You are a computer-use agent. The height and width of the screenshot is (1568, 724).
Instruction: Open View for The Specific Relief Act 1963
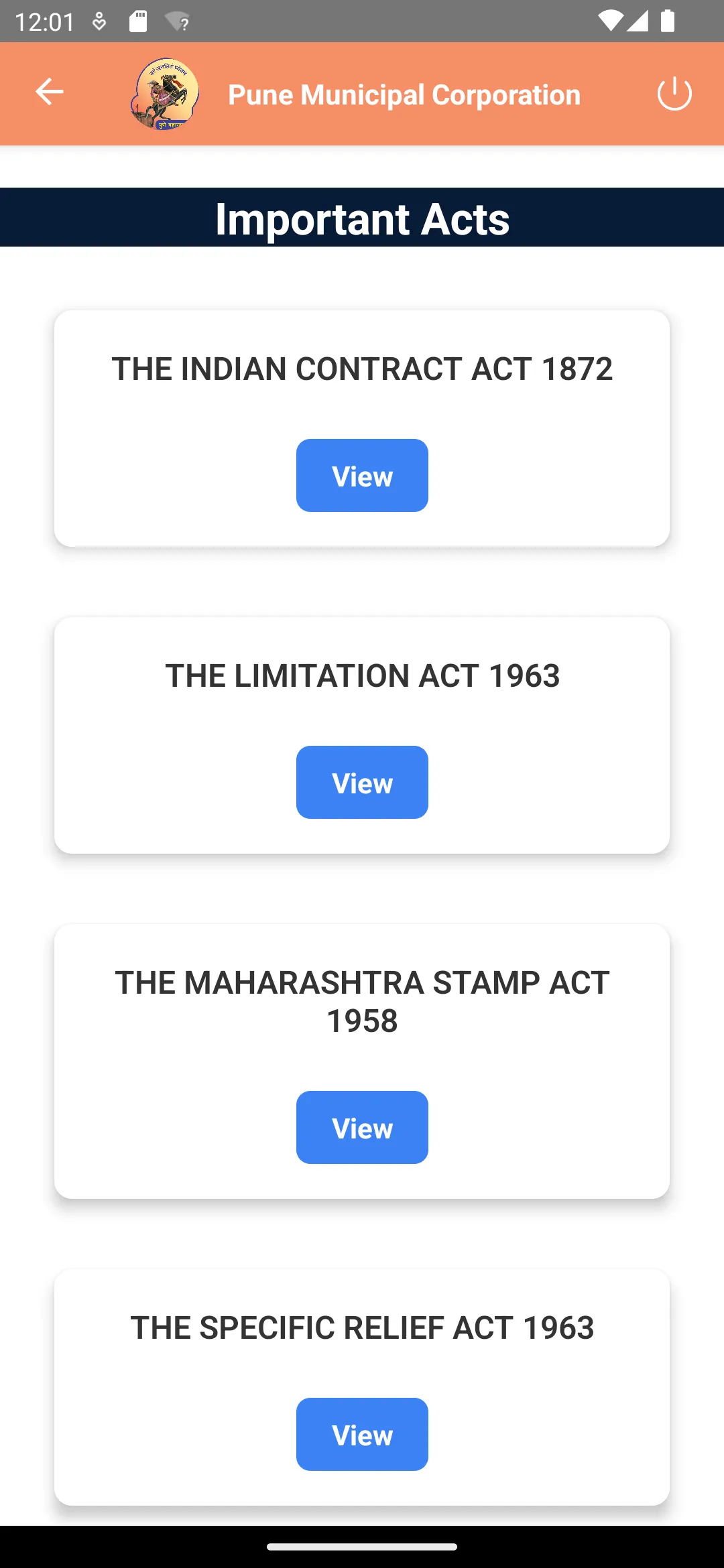[362, 1434]
